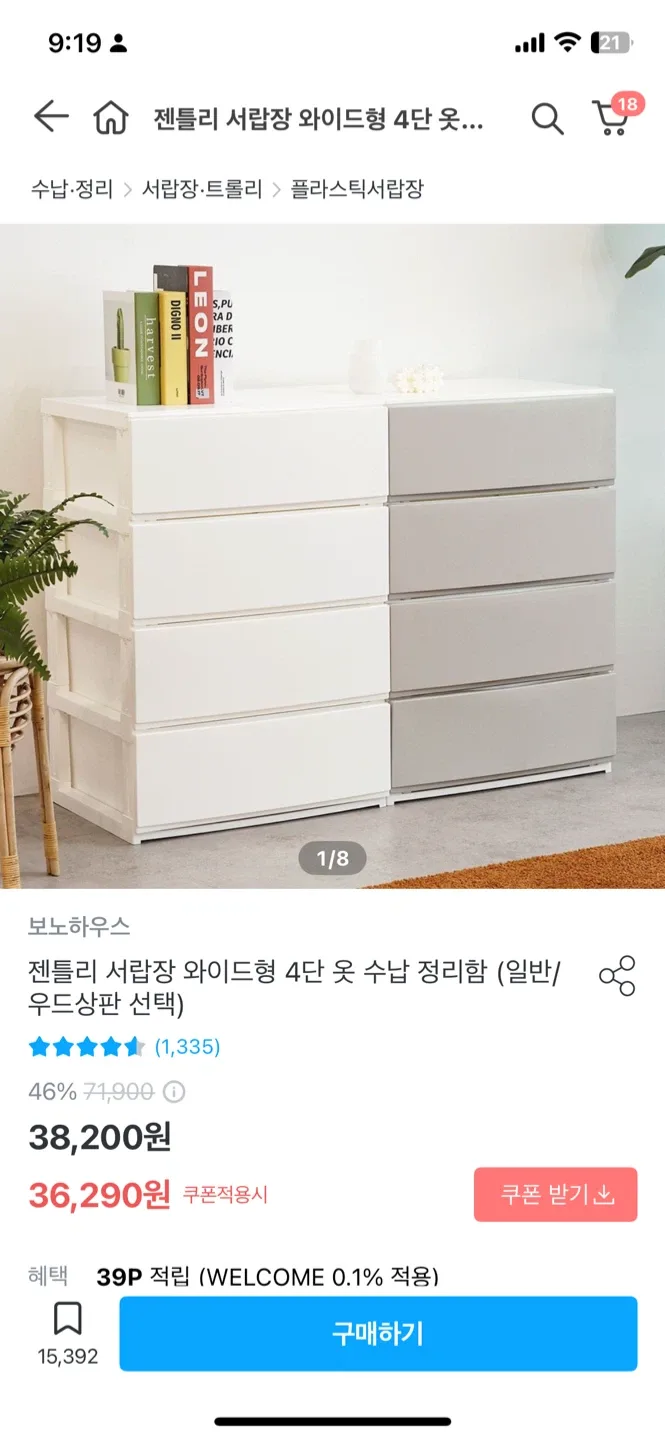Go back using the arrow icon
The image size is (665, 1440).
[x=51, y=118]
